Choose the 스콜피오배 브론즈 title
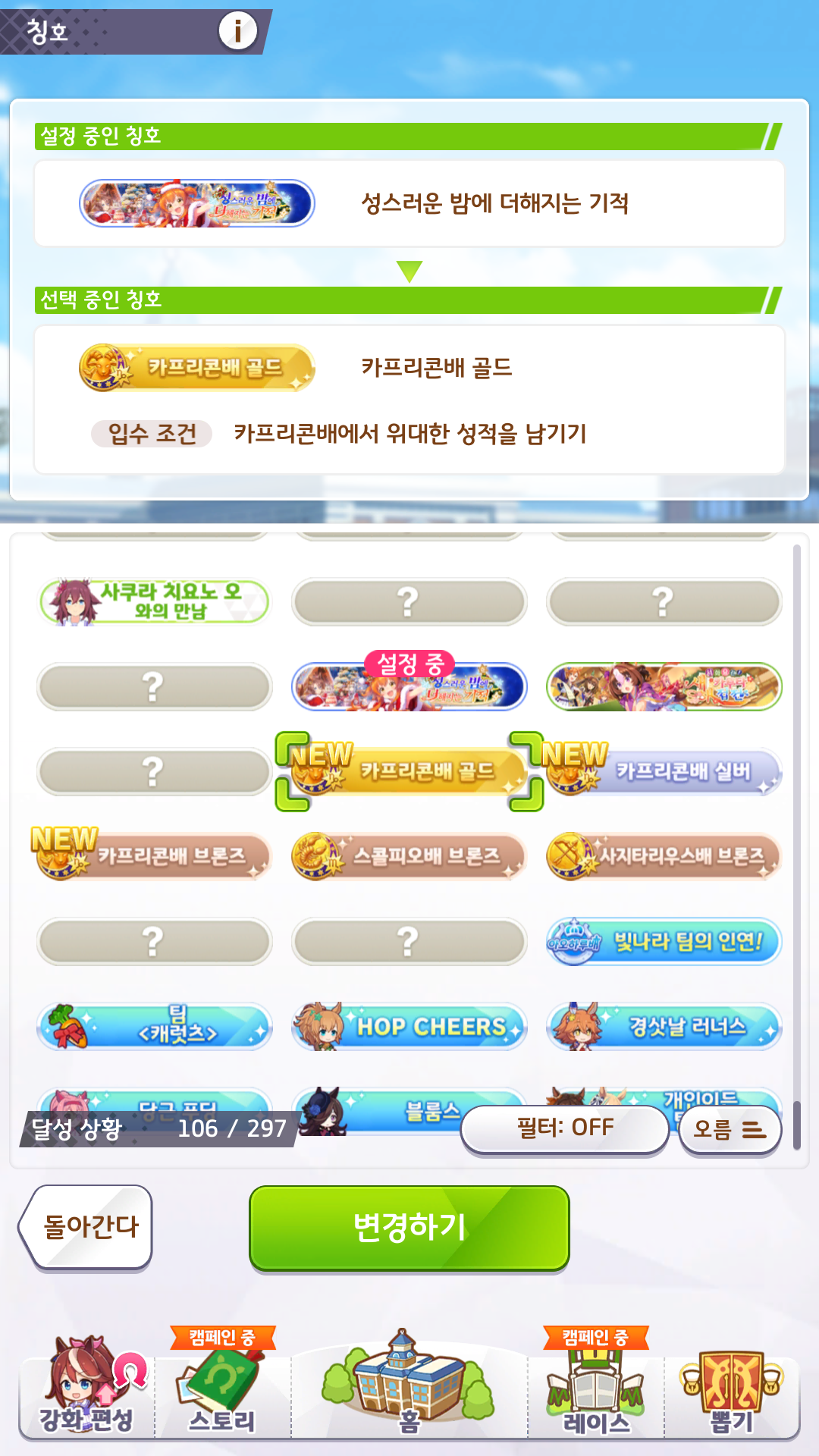Viewport: 819px width, 1456px height. pyautogui.click(x=409, y=857)
